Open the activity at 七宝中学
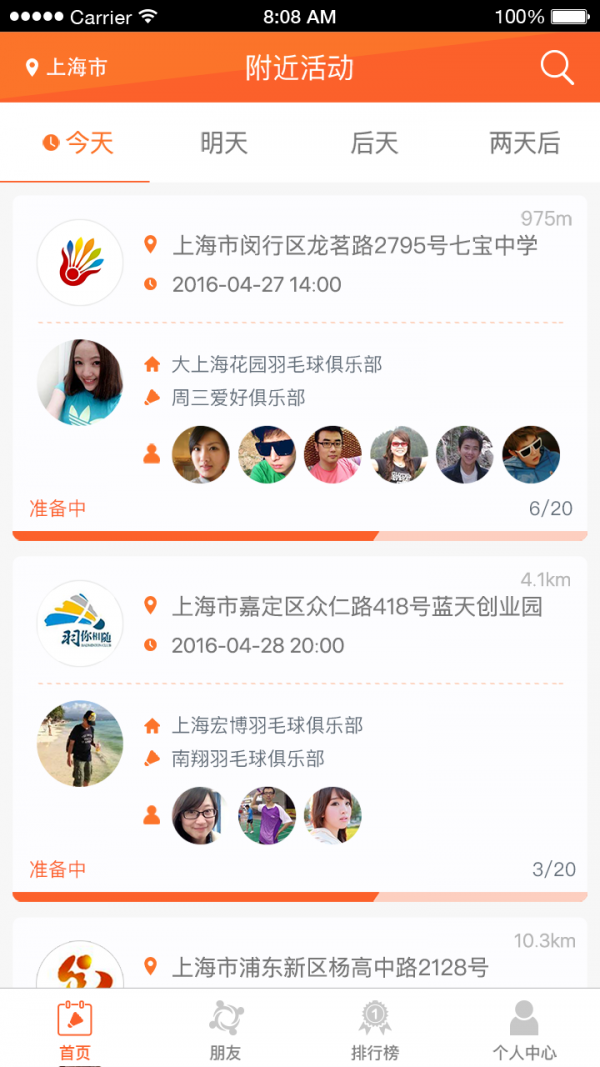This screenshot has width=600, height=1067. point(300,368)
